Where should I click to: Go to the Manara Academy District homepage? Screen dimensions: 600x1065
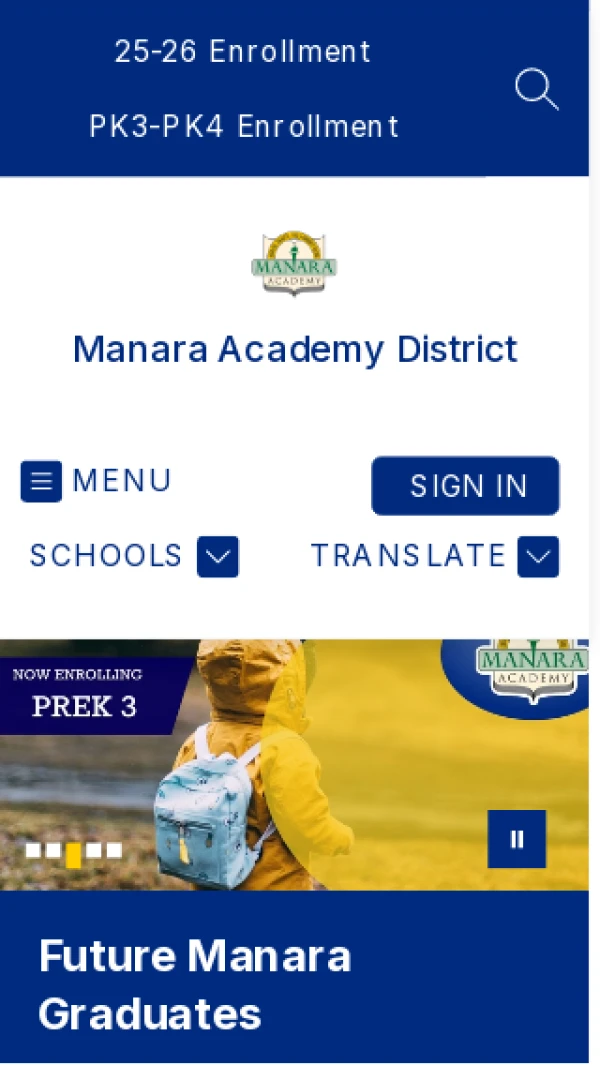coord(295,349)
